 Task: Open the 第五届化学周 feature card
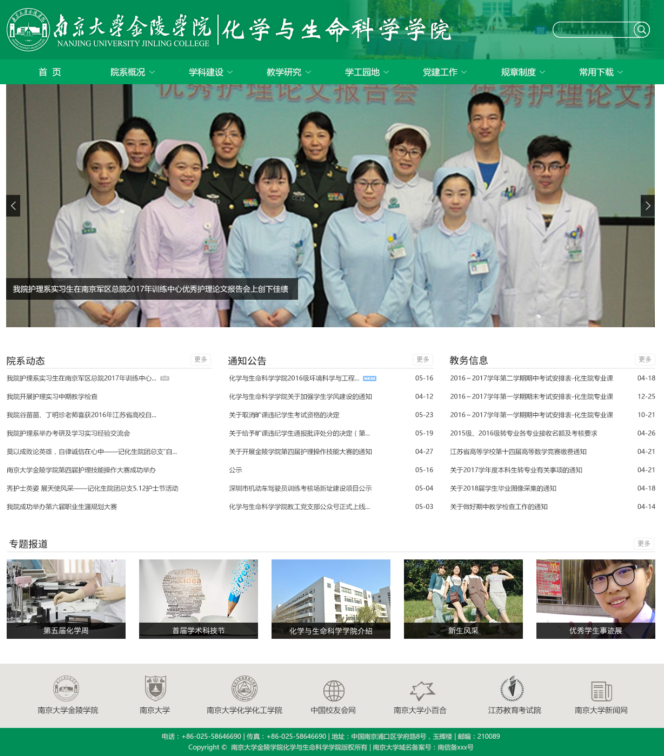pos(66,598)
